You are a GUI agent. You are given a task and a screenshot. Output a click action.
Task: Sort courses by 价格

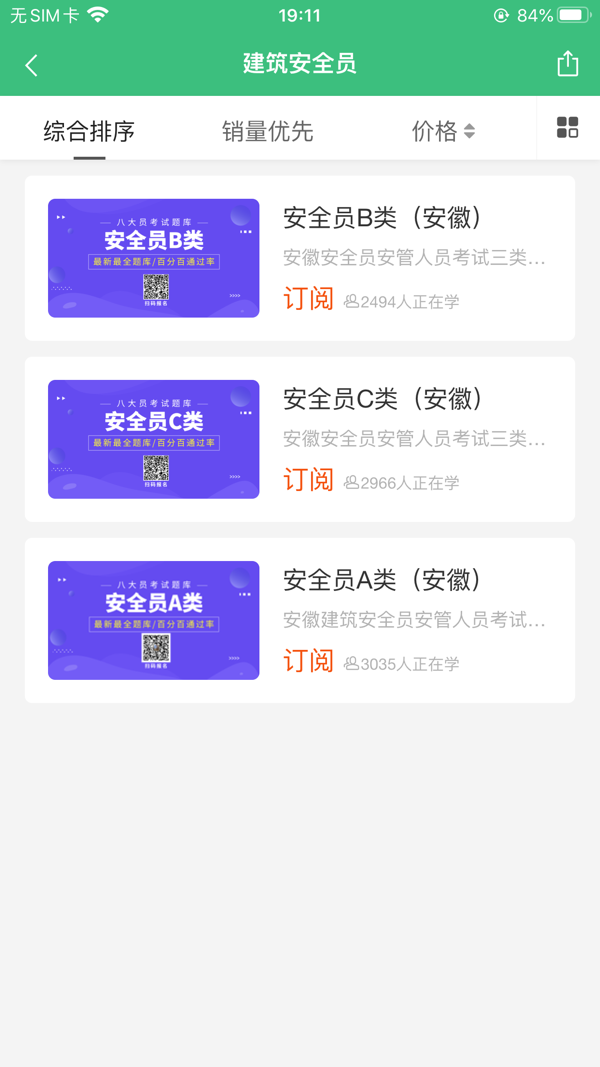click(443, 131)
